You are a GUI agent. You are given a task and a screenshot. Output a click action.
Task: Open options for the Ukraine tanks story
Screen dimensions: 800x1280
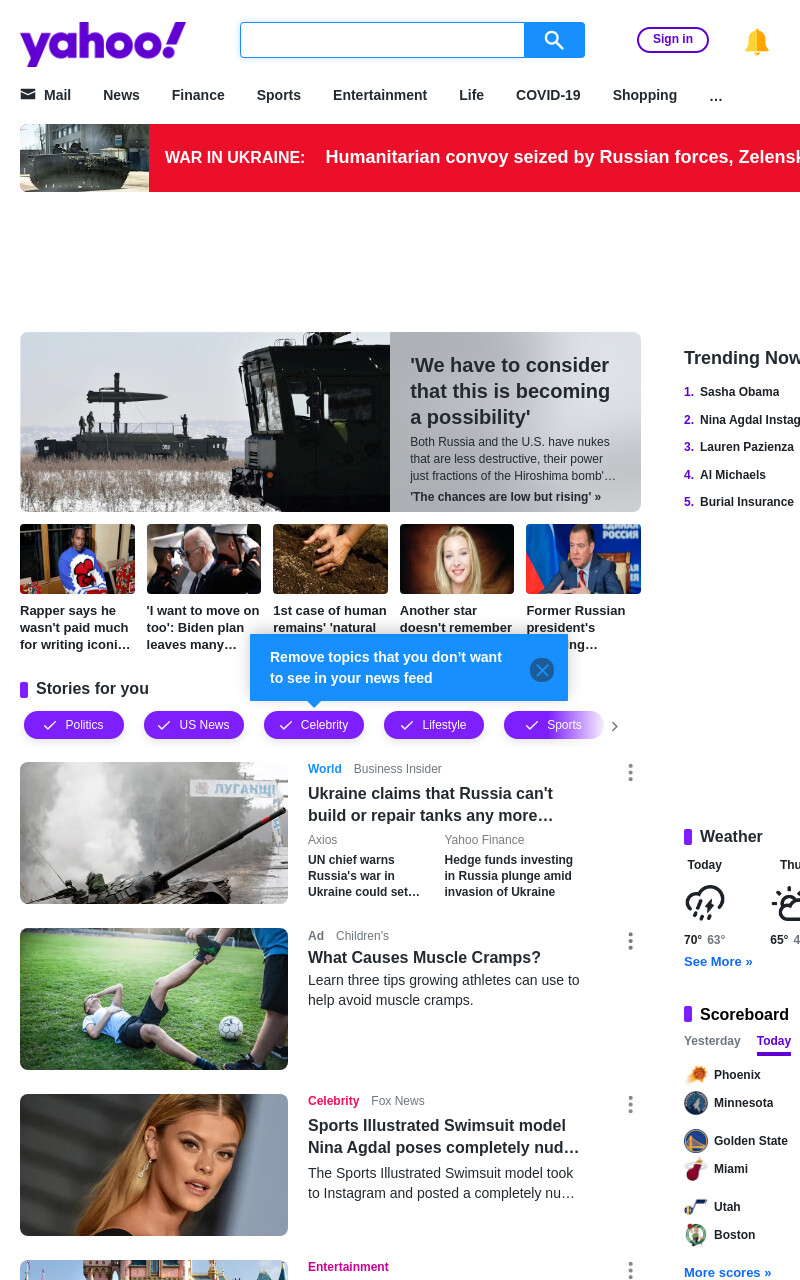[630, 773]
